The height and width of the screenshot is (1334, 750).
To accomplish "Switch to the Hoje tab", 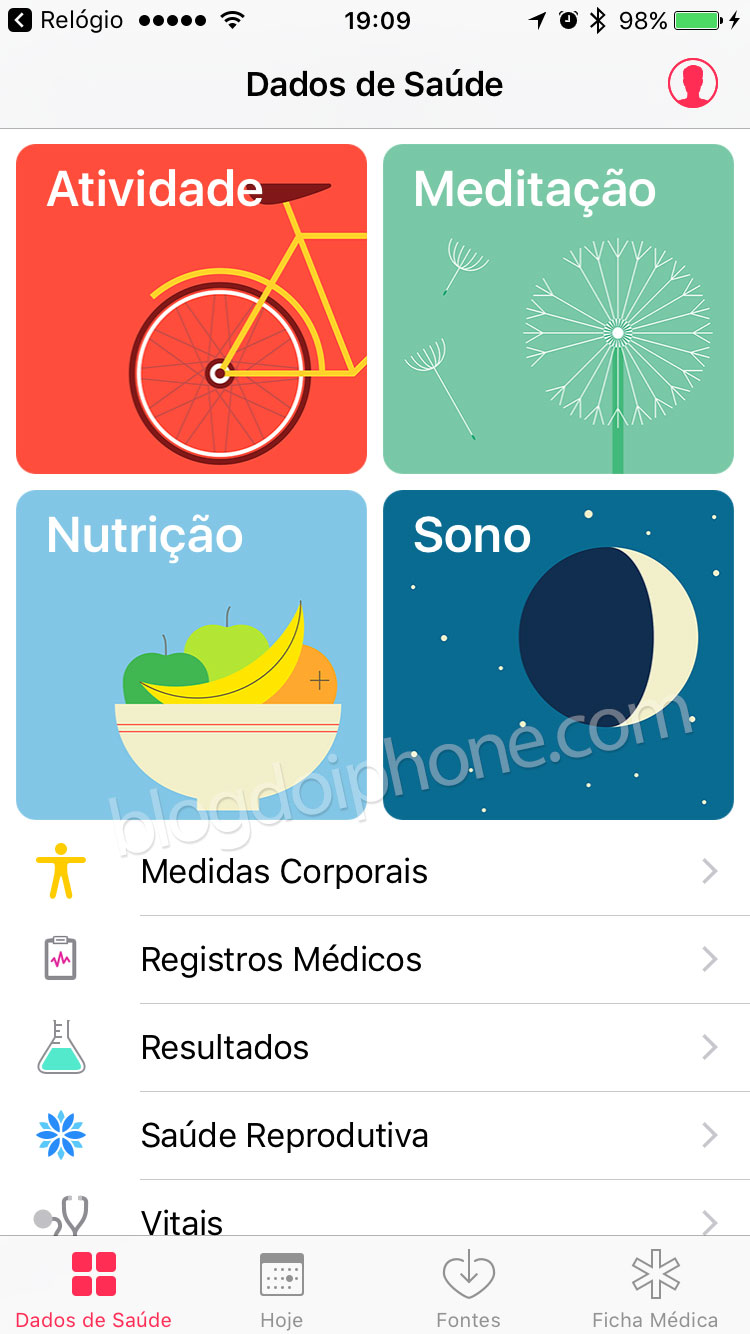I will (281, 1288).
